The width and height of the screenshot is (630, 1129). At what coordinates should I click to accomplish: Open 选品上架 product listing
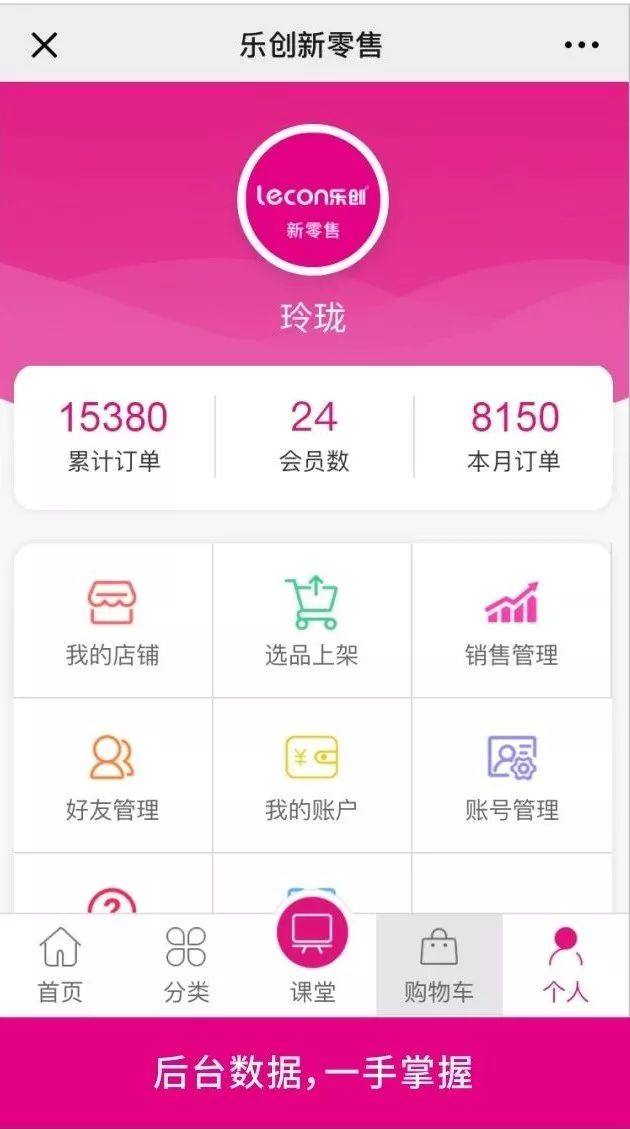(x=312, y=622)
